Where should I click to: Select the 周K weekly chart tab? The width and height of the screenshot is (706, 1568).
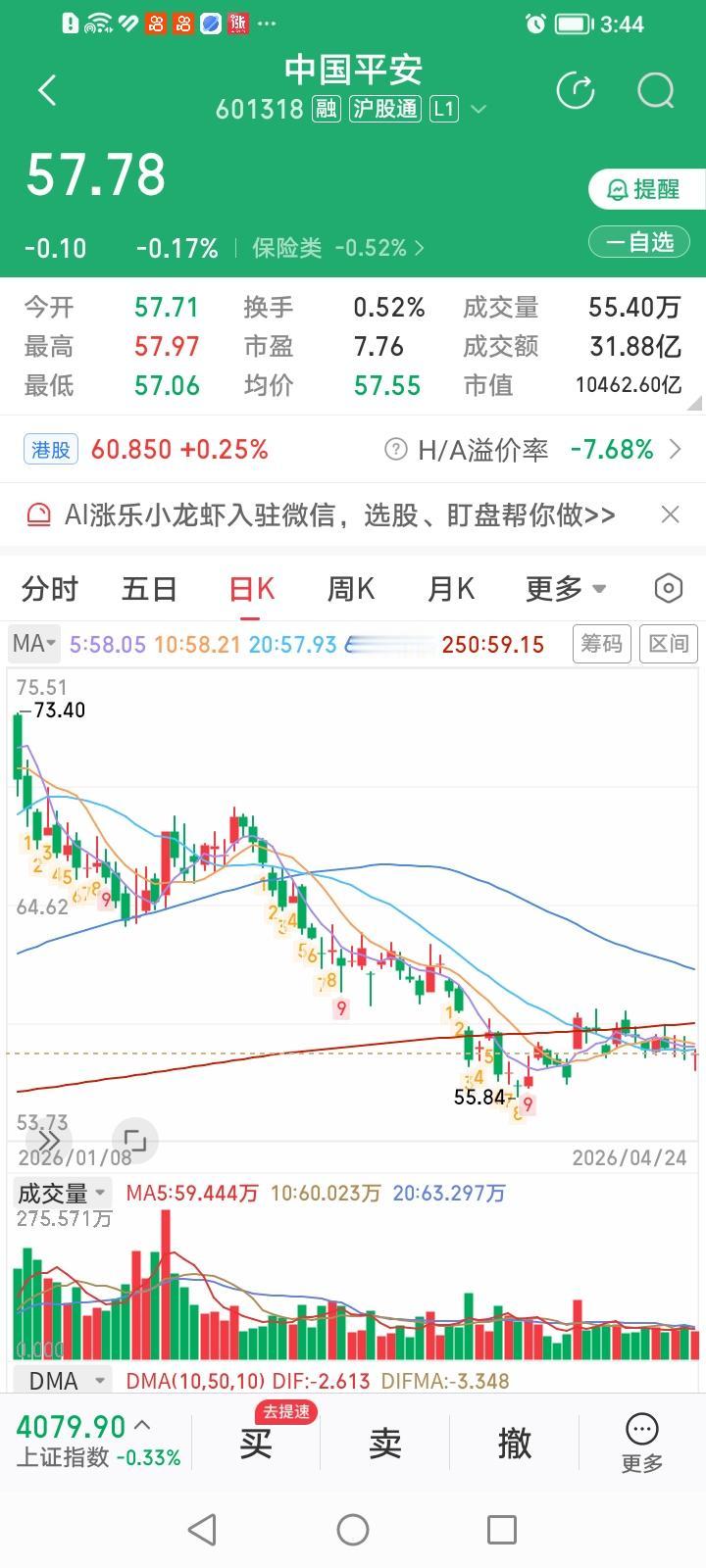tap(350, 588)
